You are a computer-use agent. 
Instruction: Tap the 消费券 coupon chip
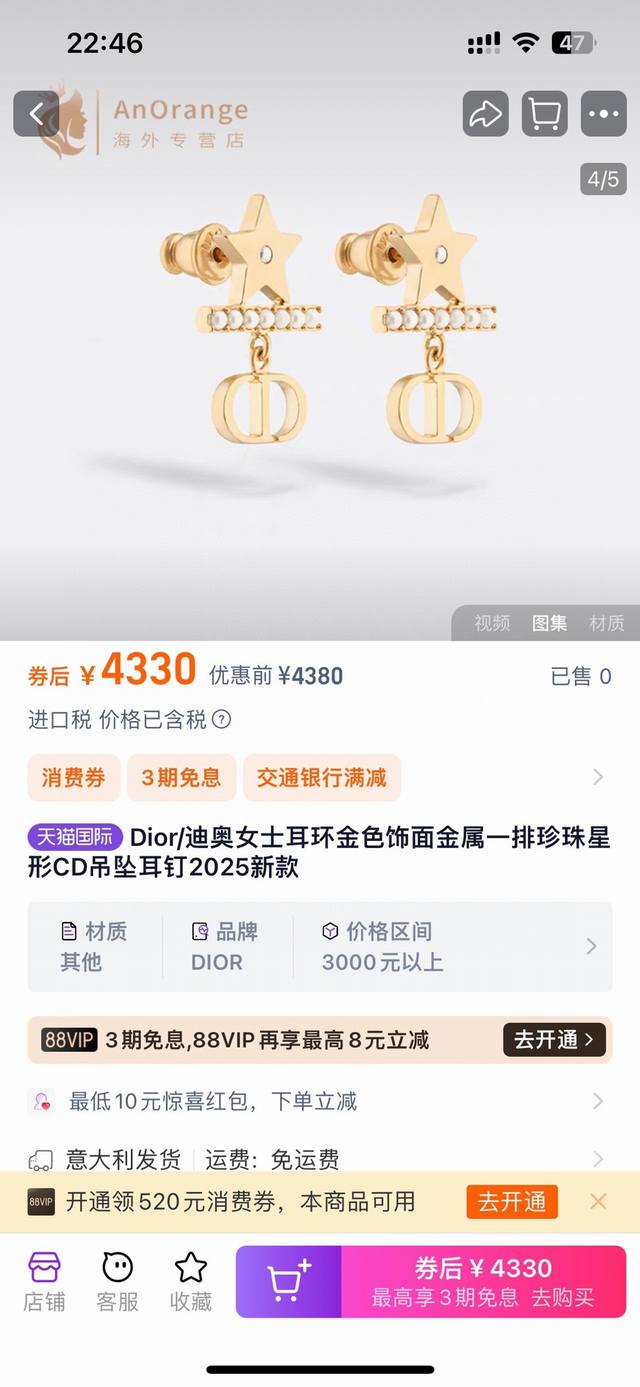[x=73, y=778]
